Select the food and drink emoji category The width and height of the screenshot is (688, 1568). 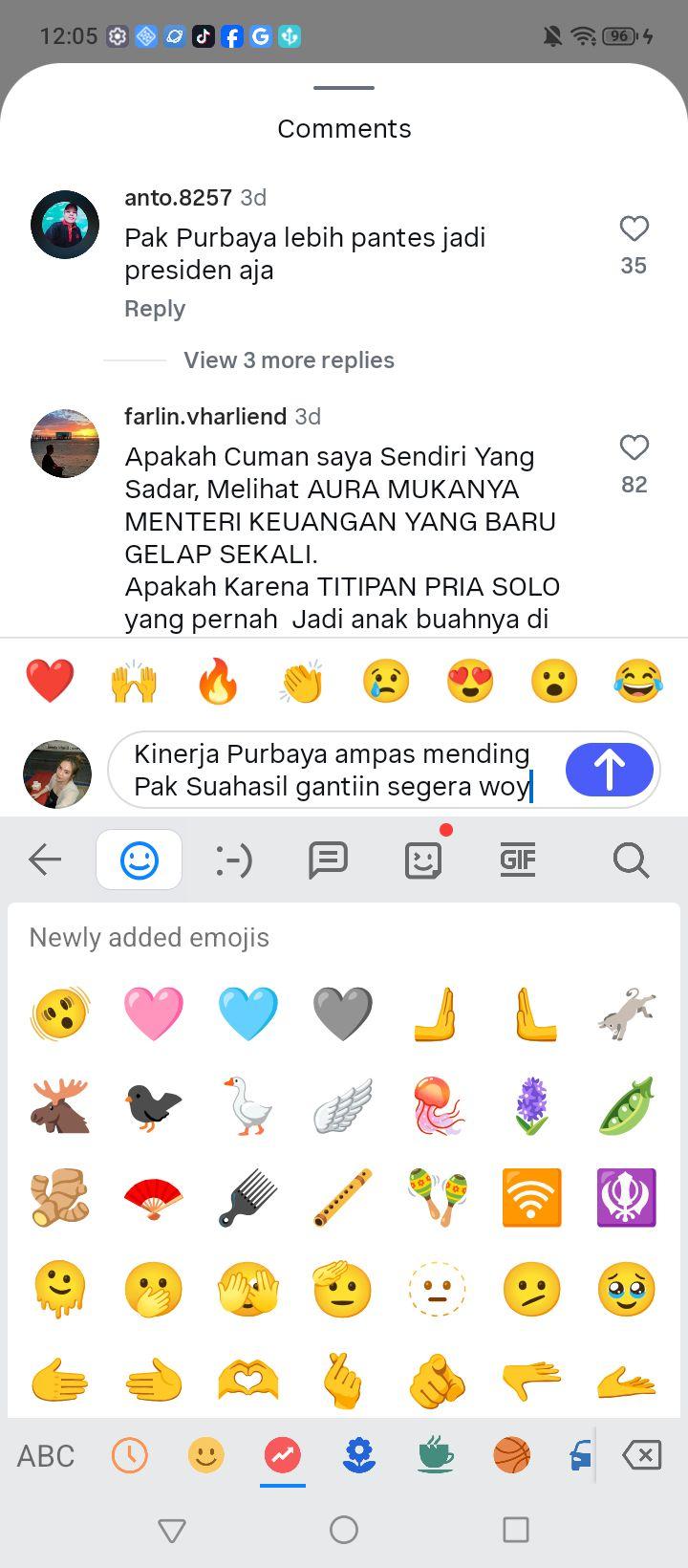436,1456
